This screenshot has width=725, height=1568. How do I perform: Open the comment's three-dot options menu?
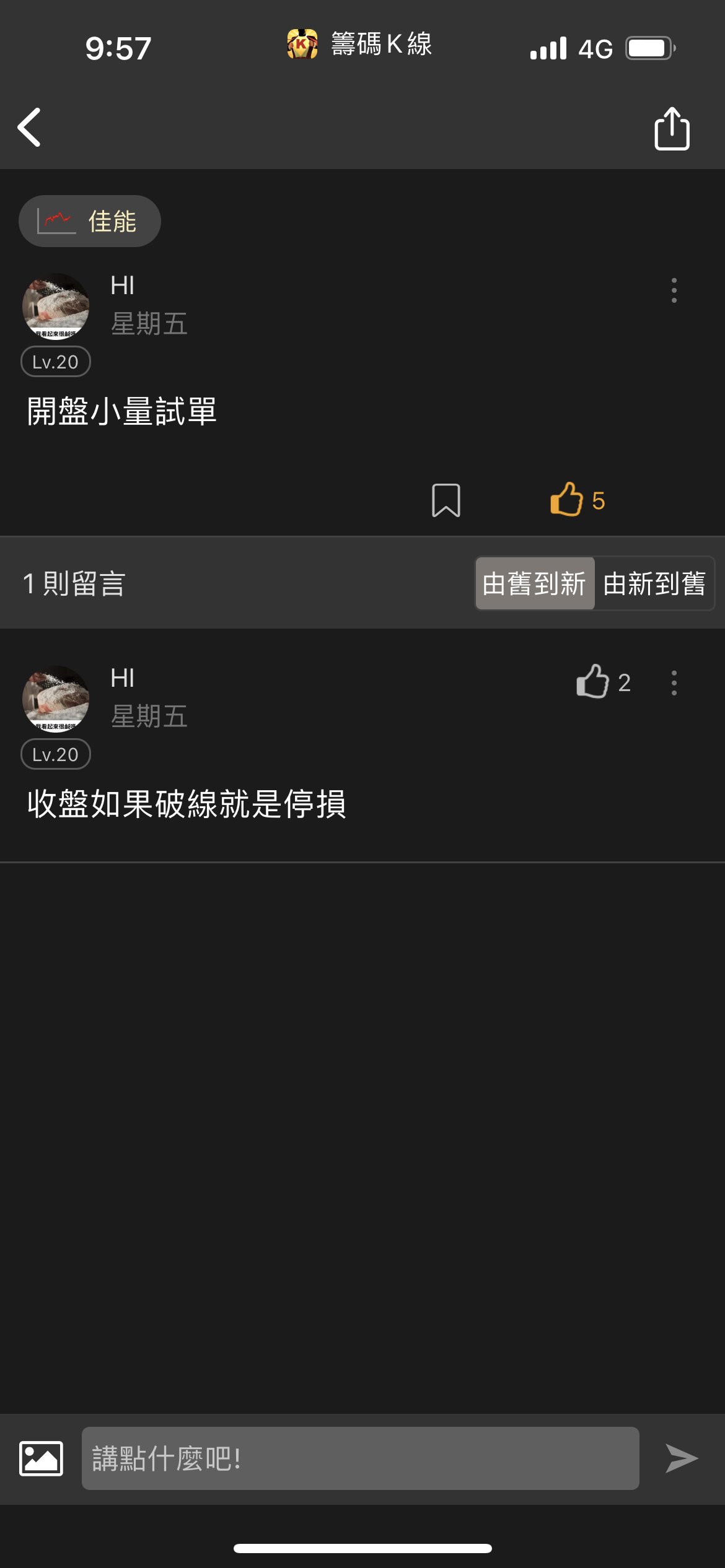point(674,683)
